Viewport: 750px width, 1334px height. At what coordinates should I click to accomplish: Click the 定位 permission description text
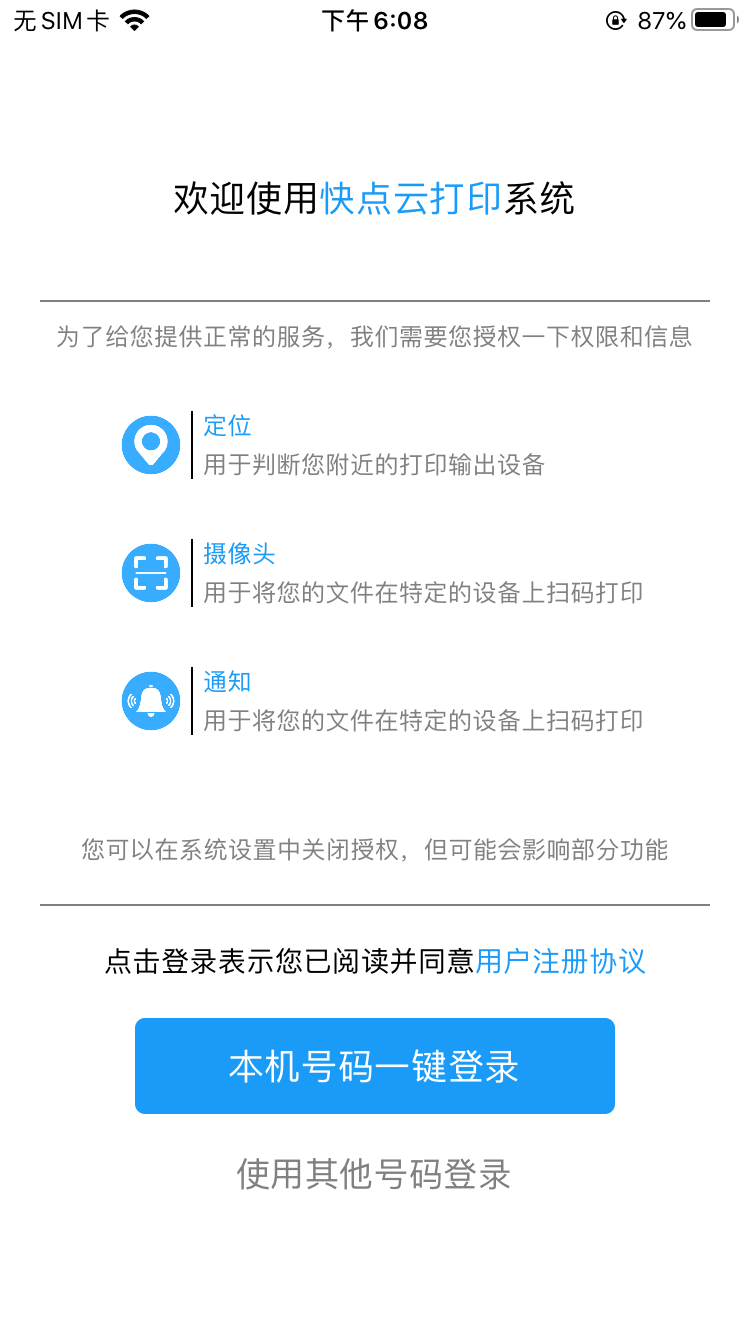[372, 466]
